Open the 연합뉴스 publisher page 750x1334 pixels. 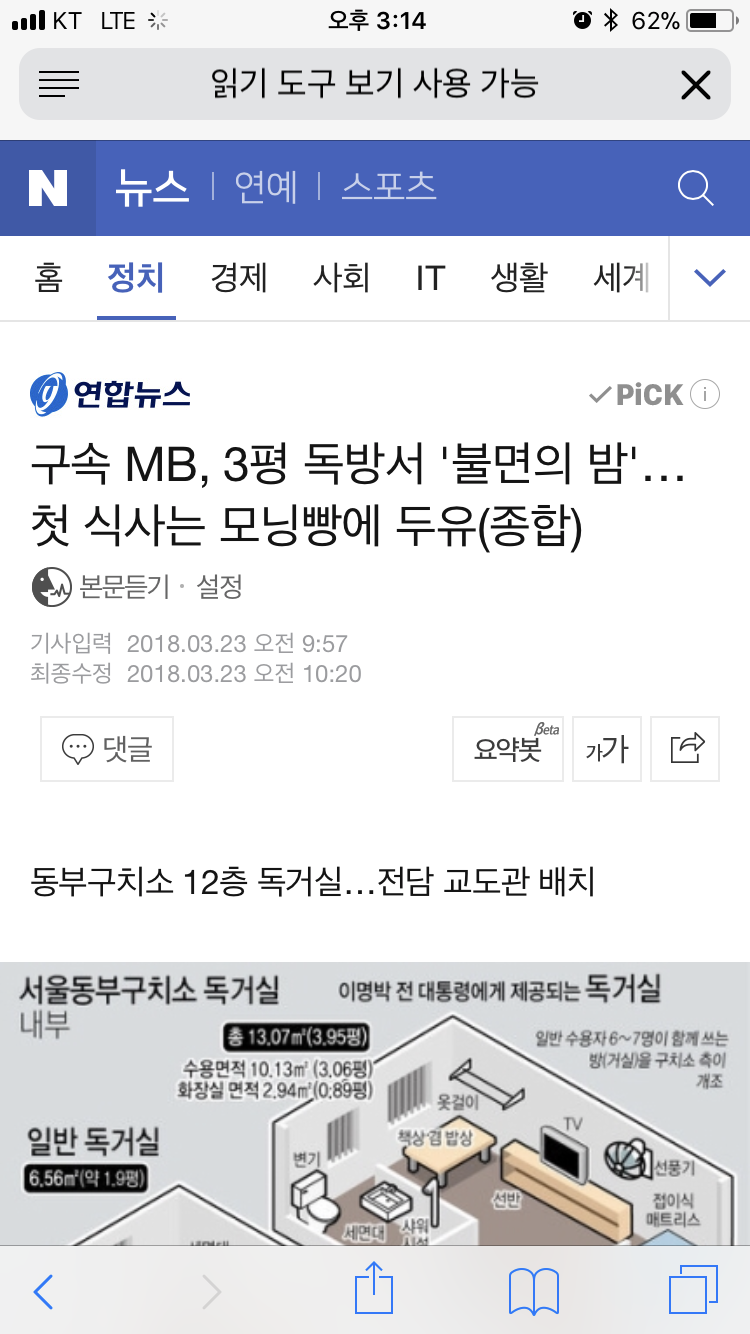110,394
